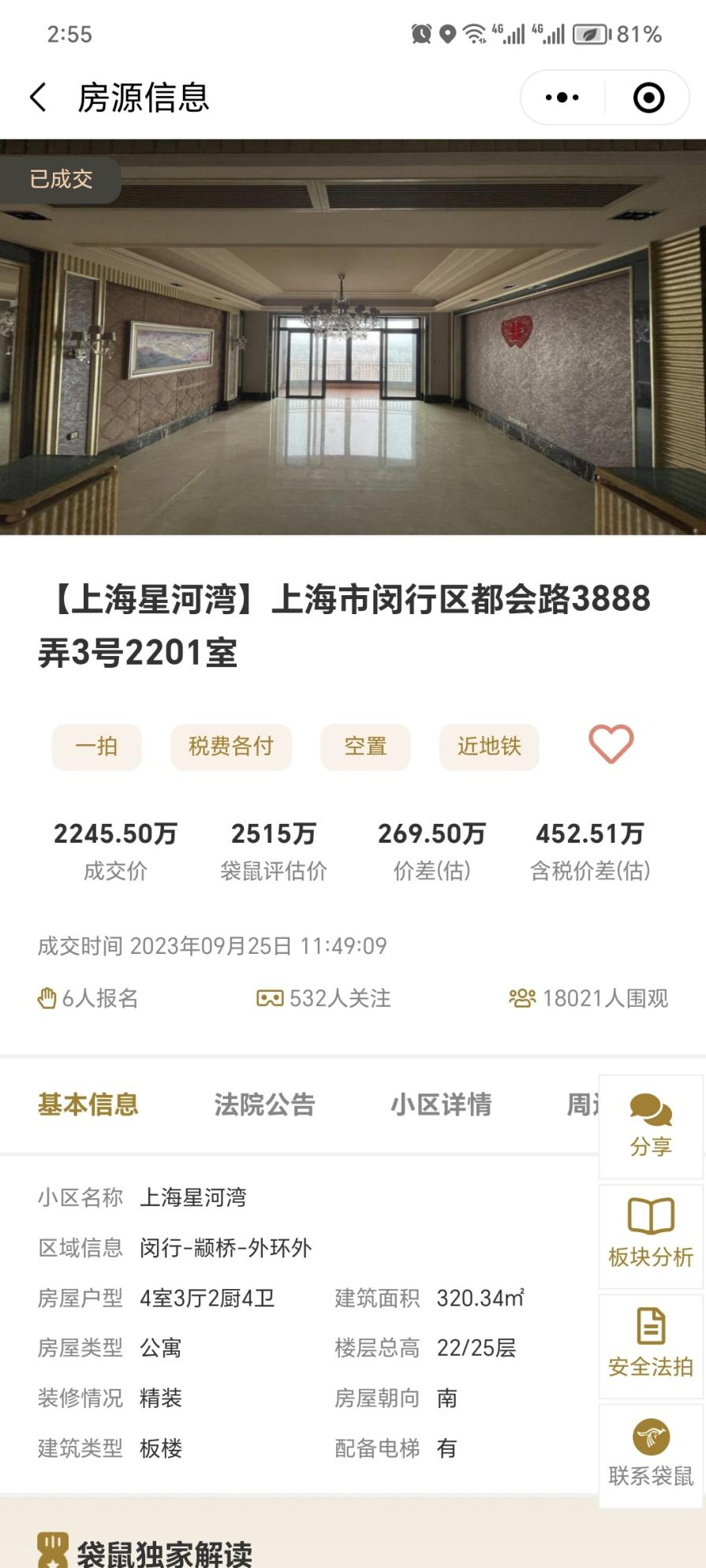Viewport: 706px width, 1568px height.
Task: Open 板块分析 from the side panel
Action: click(651, 1235)
